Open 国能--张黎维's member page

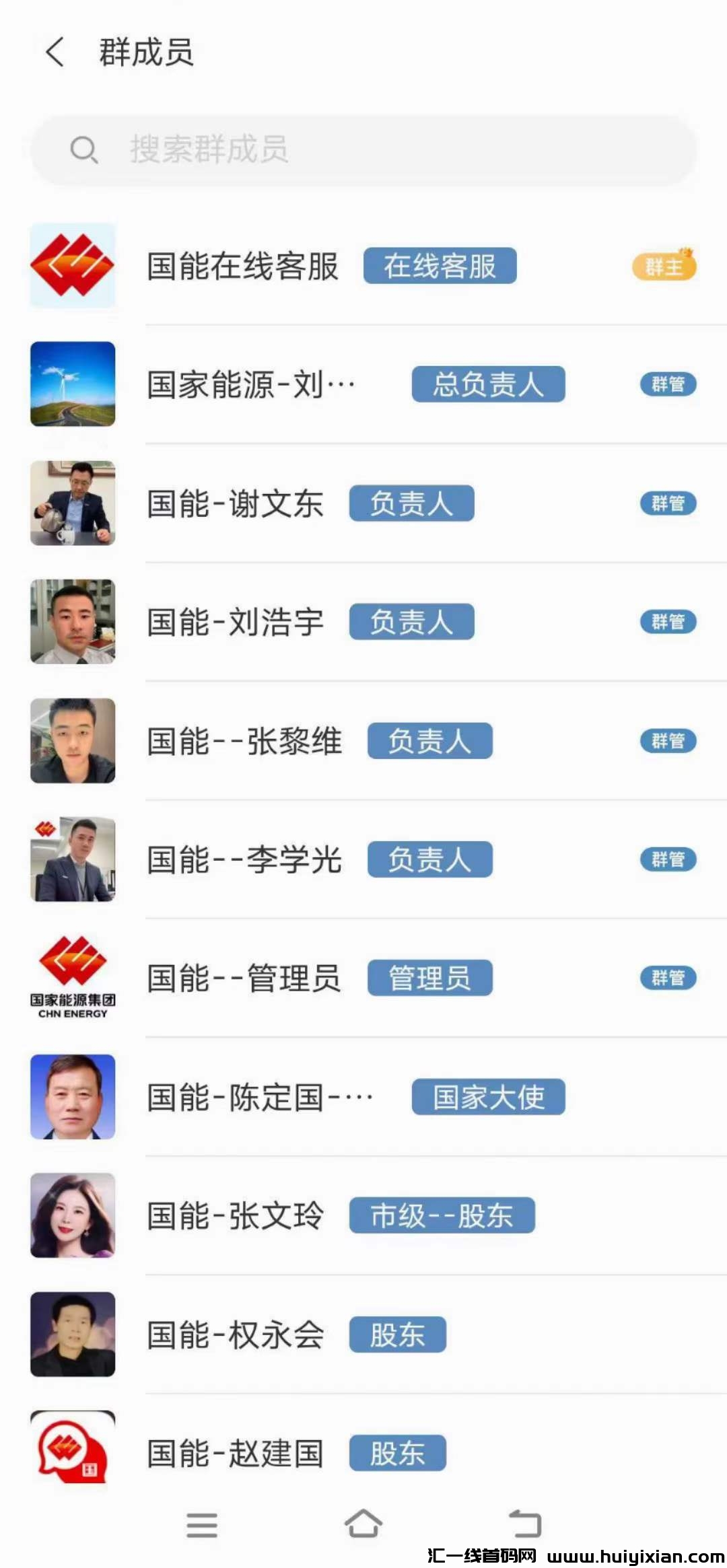click(x=244, y=742)
